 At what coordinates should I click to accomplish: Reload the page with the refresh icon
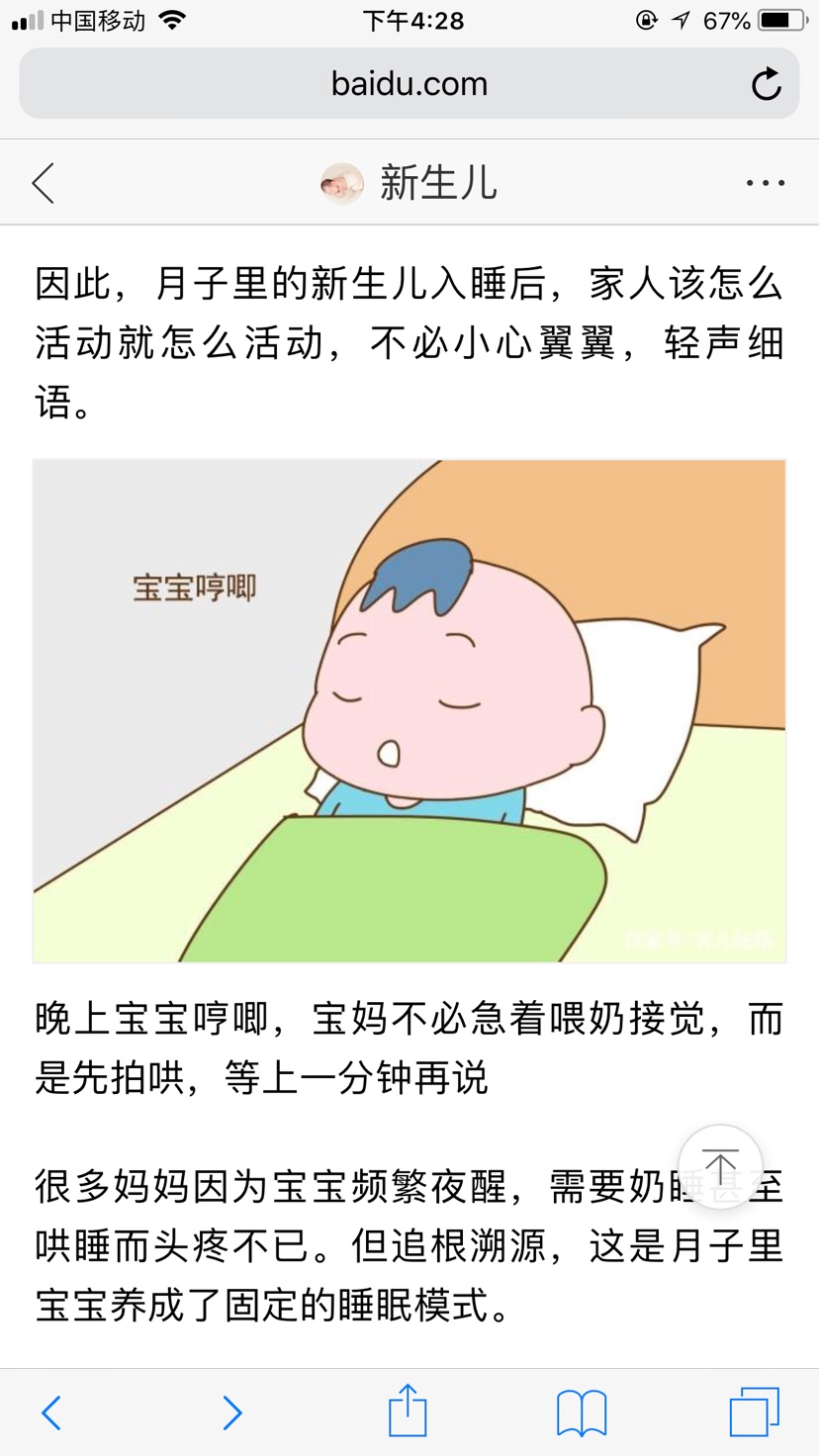pyautogui.click(x=766, y=84)
